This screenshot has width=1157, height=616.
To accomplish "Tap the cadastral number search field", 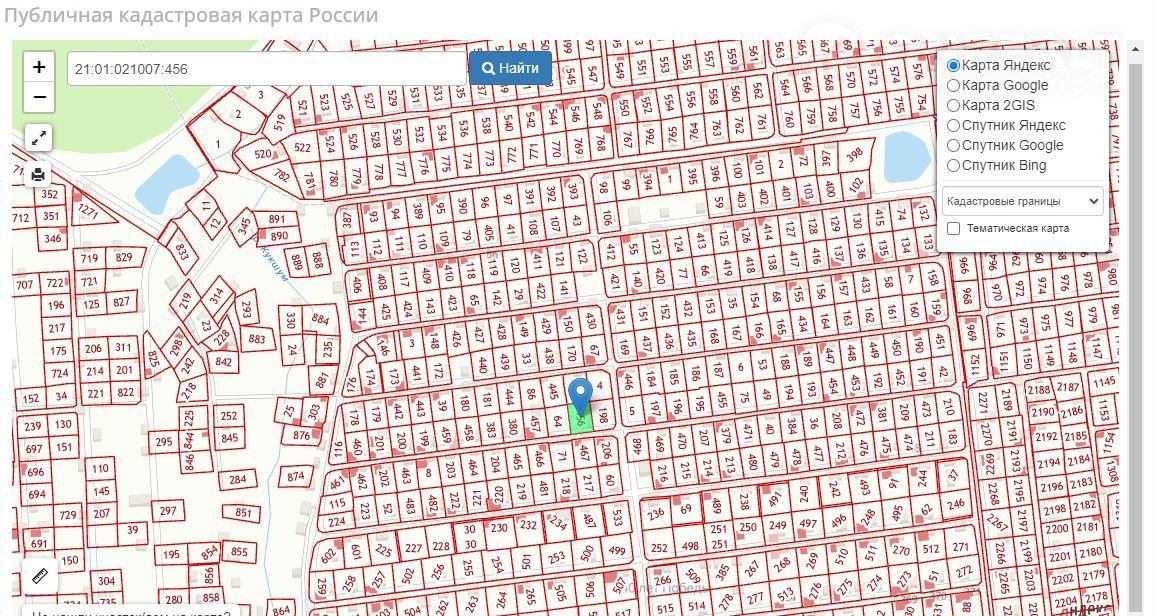I will click(x=266, y=68).
